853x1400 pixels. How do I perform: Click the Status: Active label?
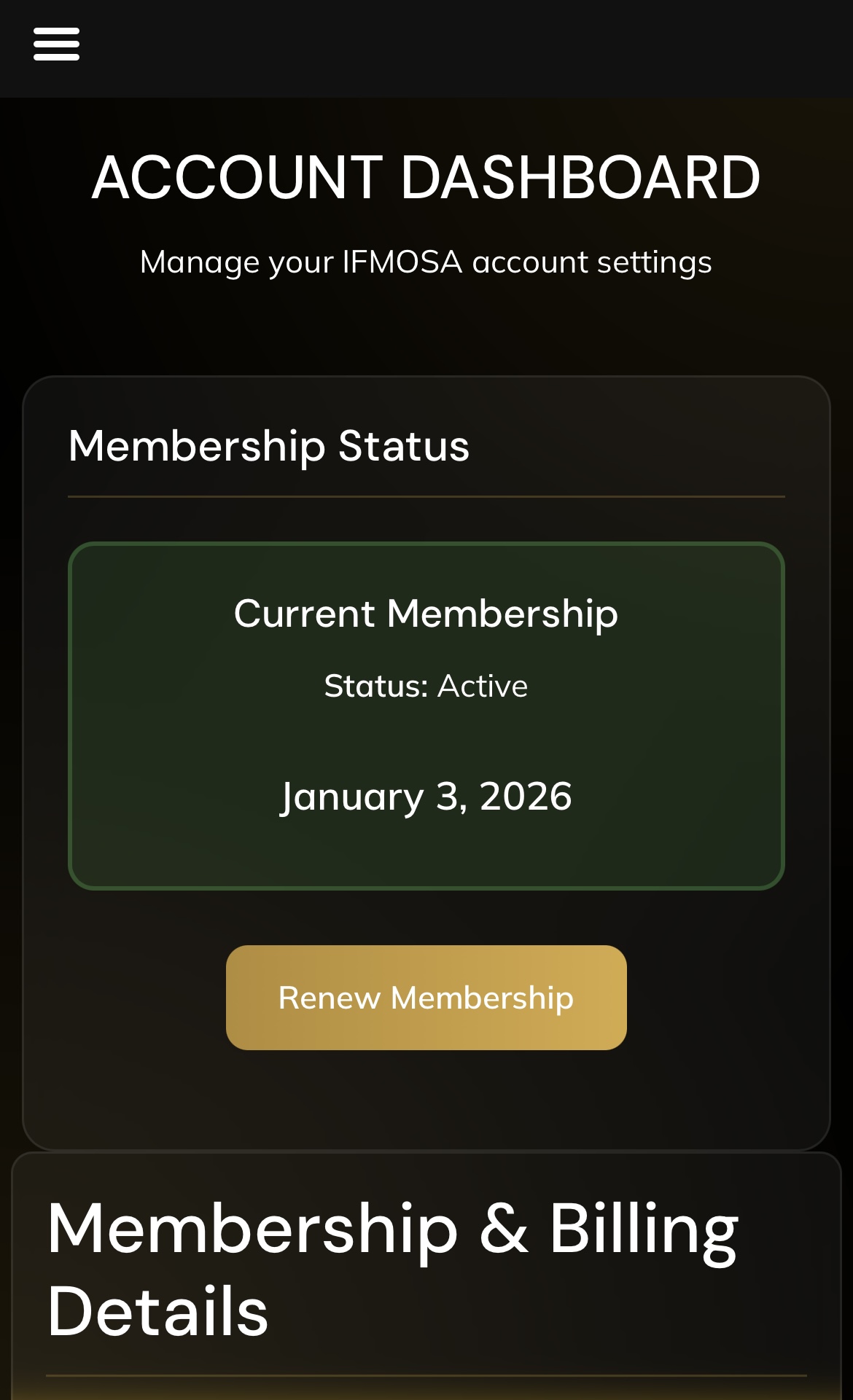click(x=426, y=685)
